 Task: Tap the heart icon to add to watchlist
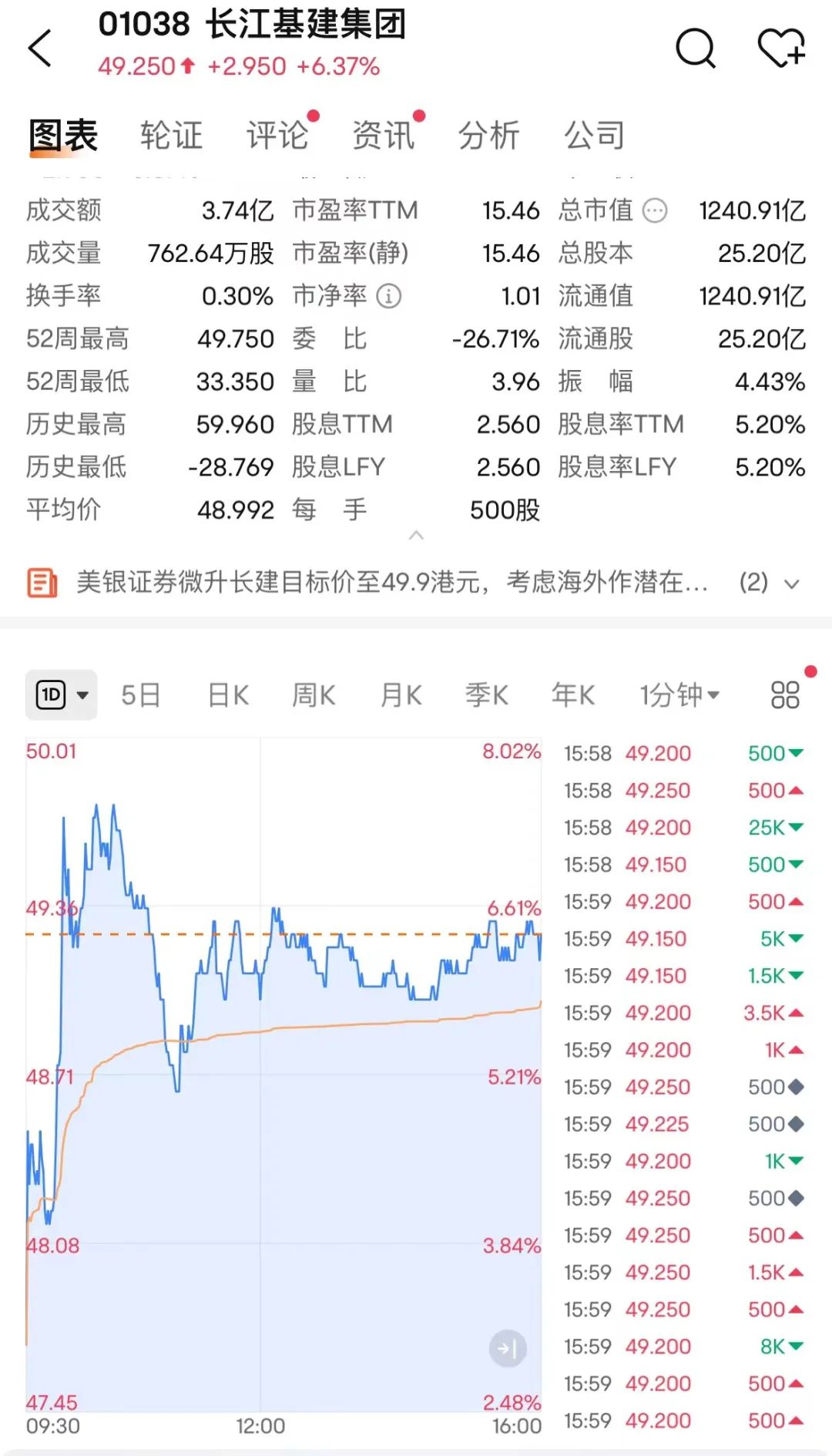tap(782, 49)
